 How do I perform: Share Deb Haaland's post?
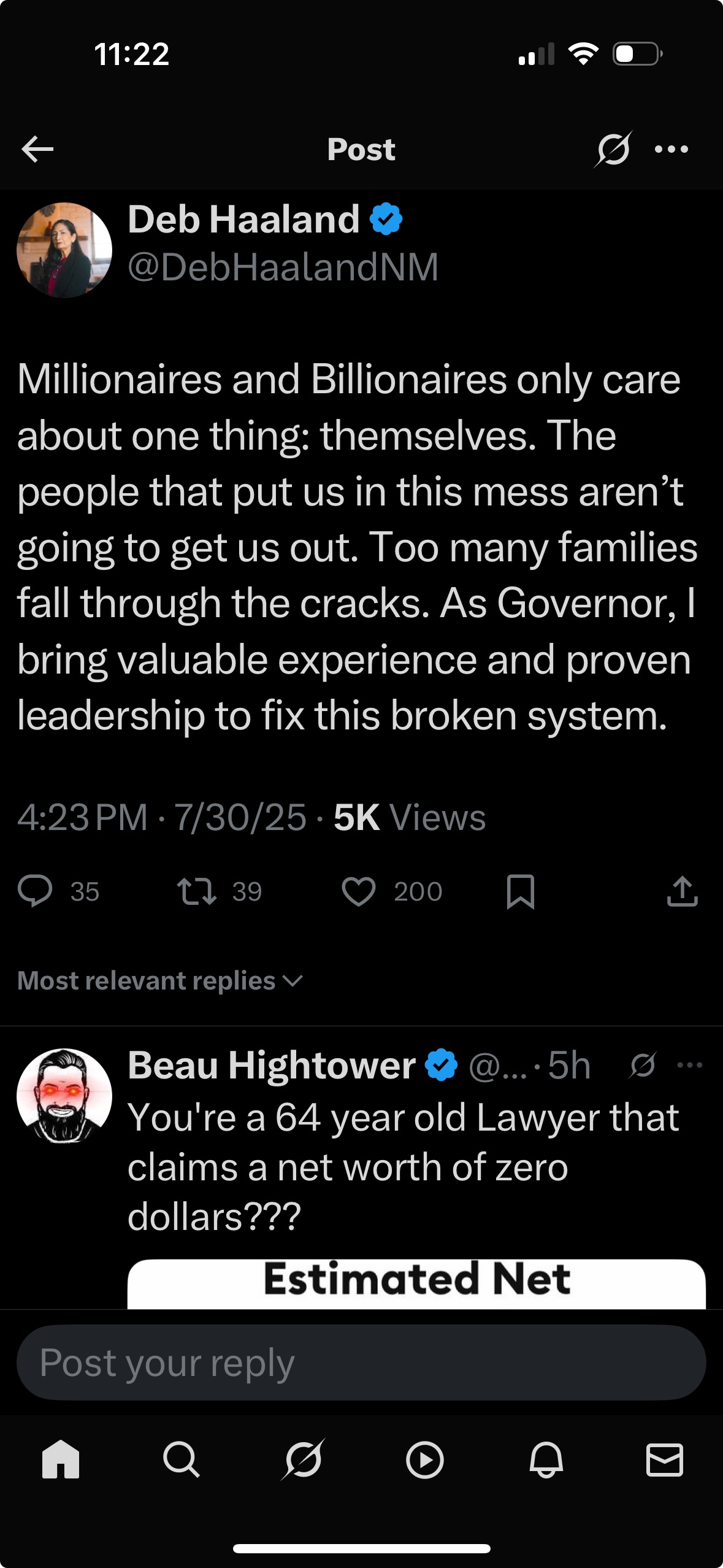tap(682, 891)
